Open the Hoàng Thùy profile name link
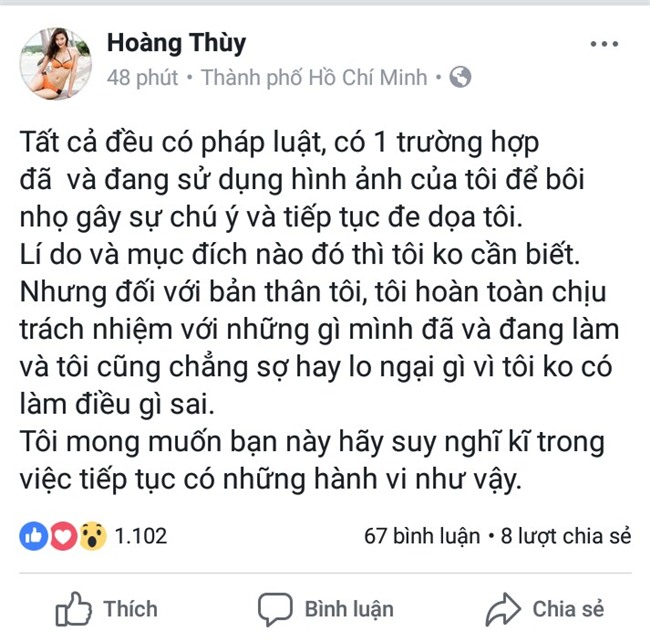 (x=176, y=43)
